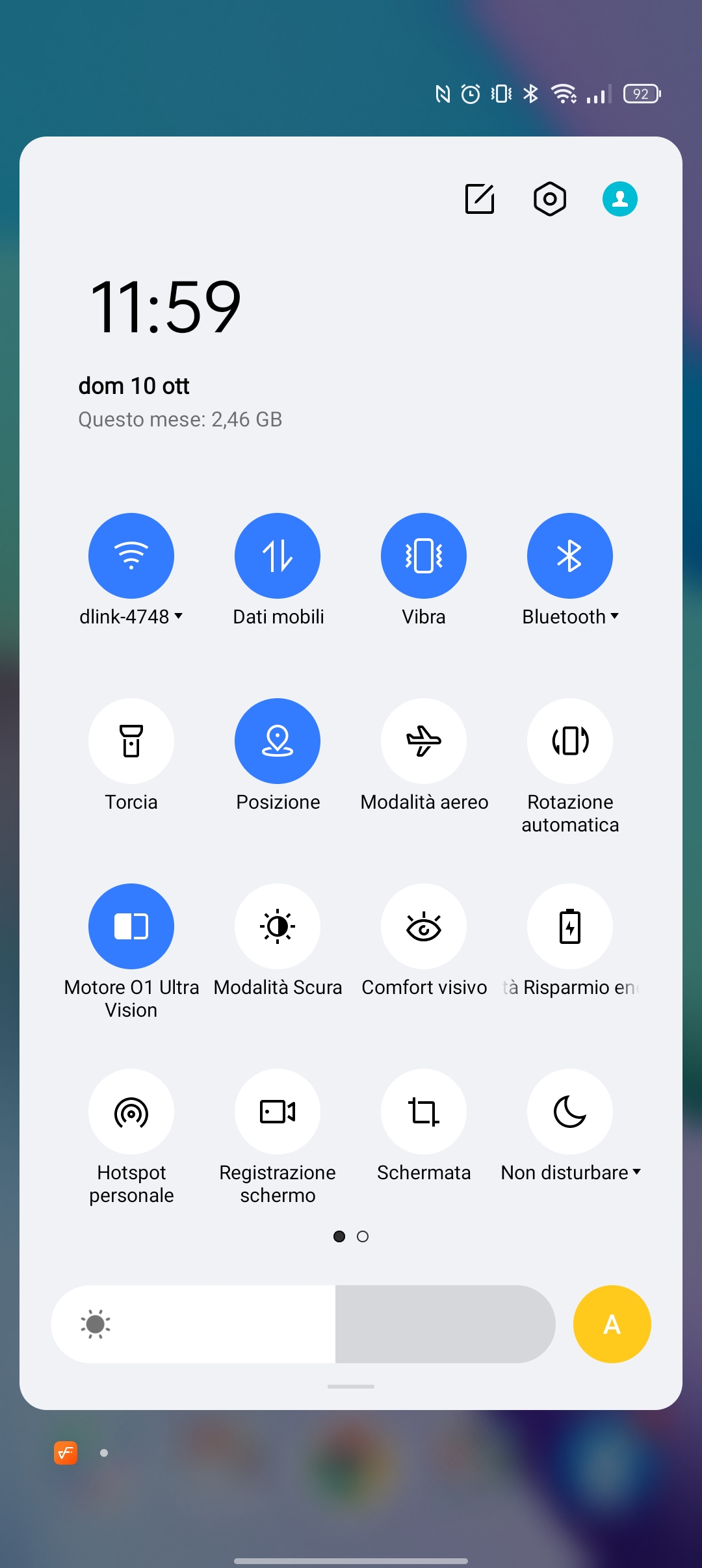Open the settings gear icon

[x=550, y=199]
